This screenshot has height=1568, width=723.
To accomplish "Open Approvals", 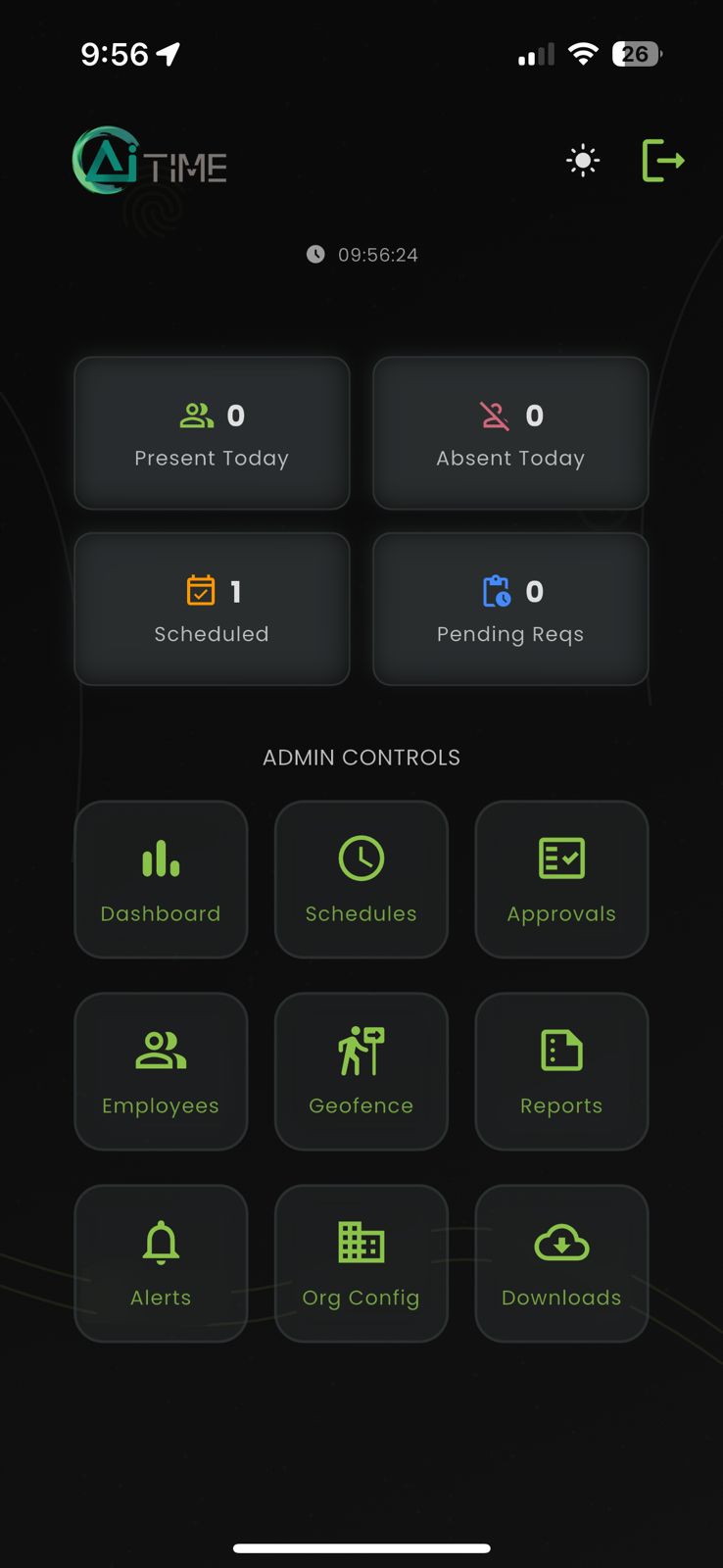I will (x=561, y=879).
